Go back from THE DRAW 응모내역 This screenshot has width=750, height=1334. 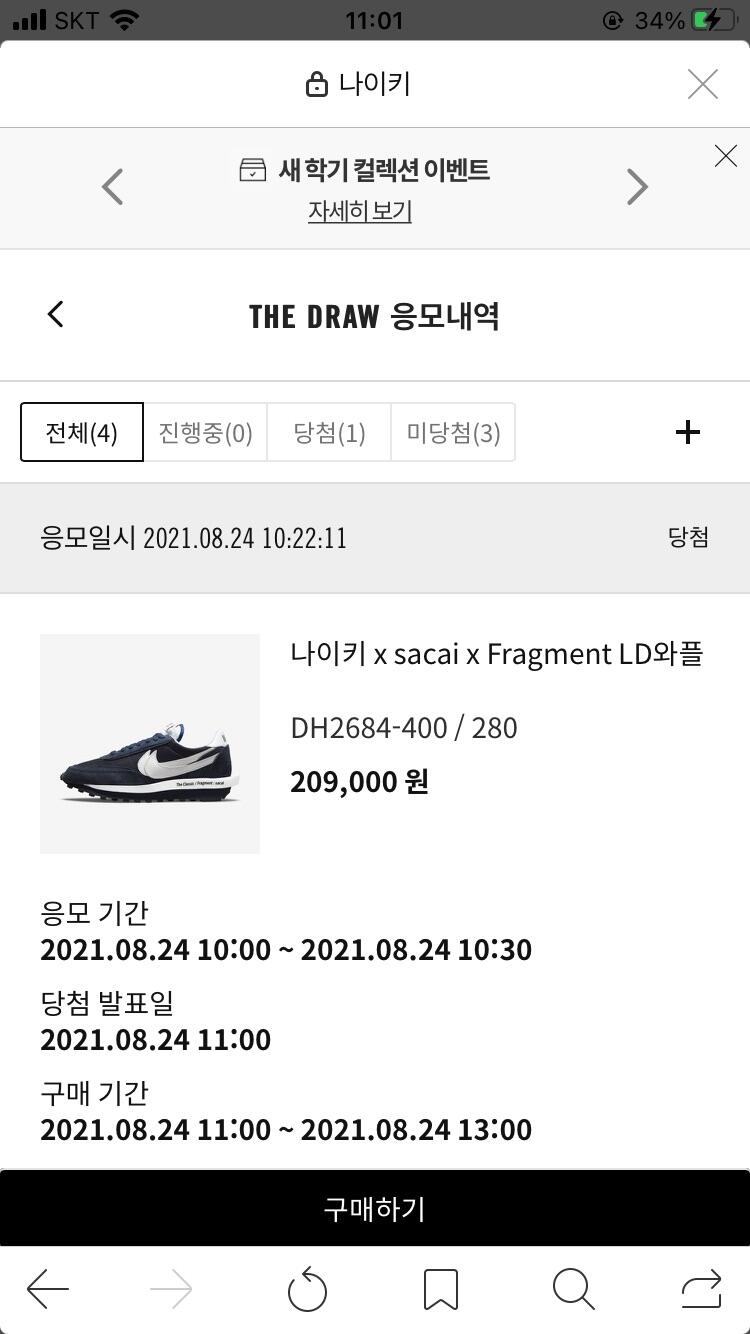[x=56, y=314]
